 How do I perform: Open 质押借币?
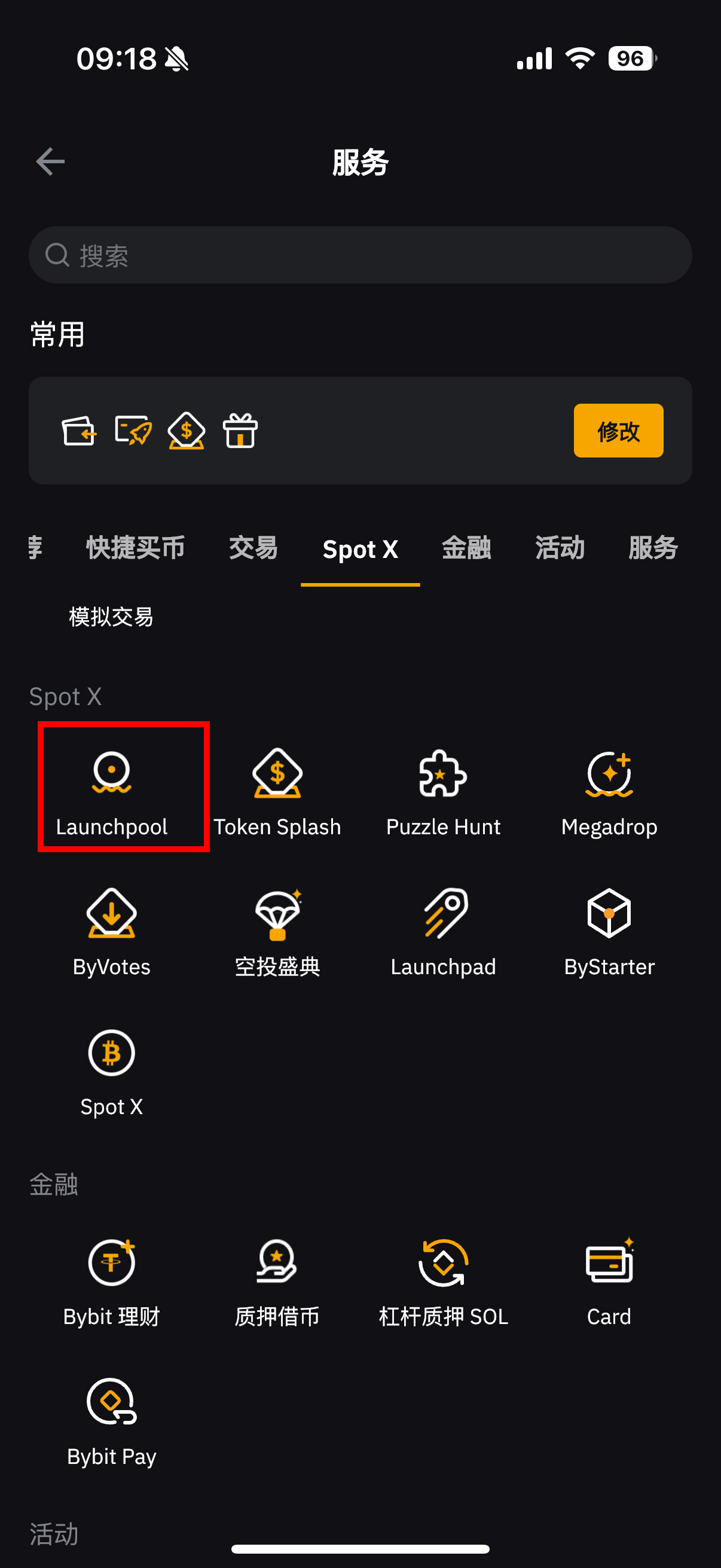(x=277, y=1282)
